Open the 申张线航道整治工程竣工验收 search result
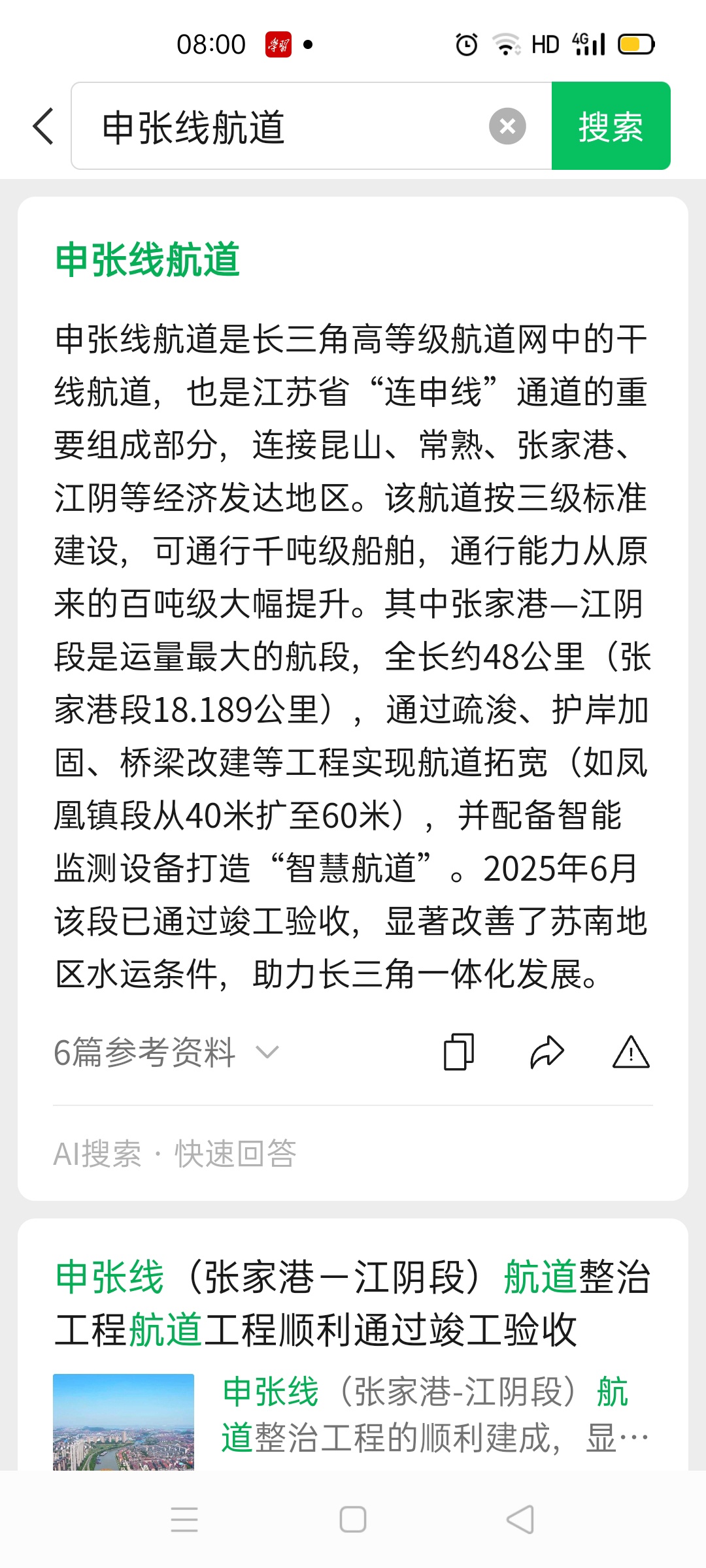This screenshot has width=706, height=1568. click(353, 1303)
